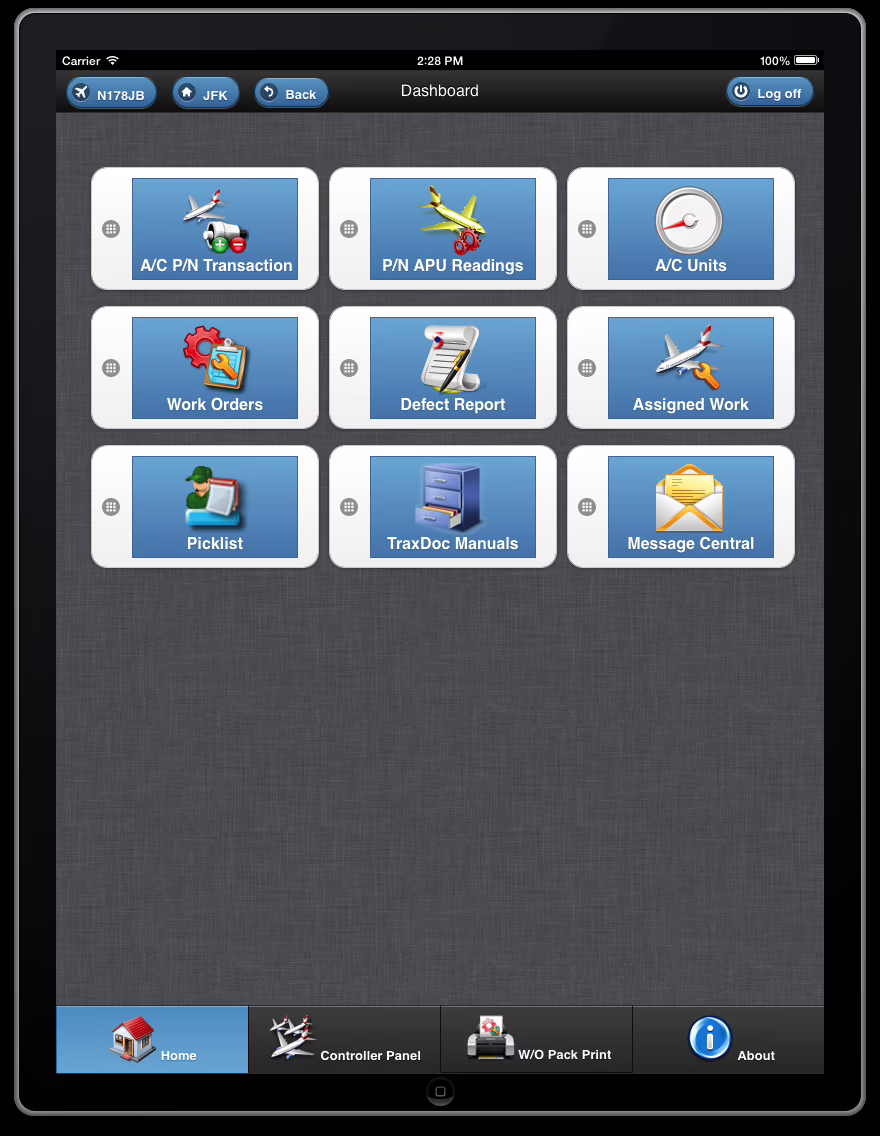Open the Picklist tile
The width and height of the screenshot is (880, 1136).
click(x=215, y=507)
